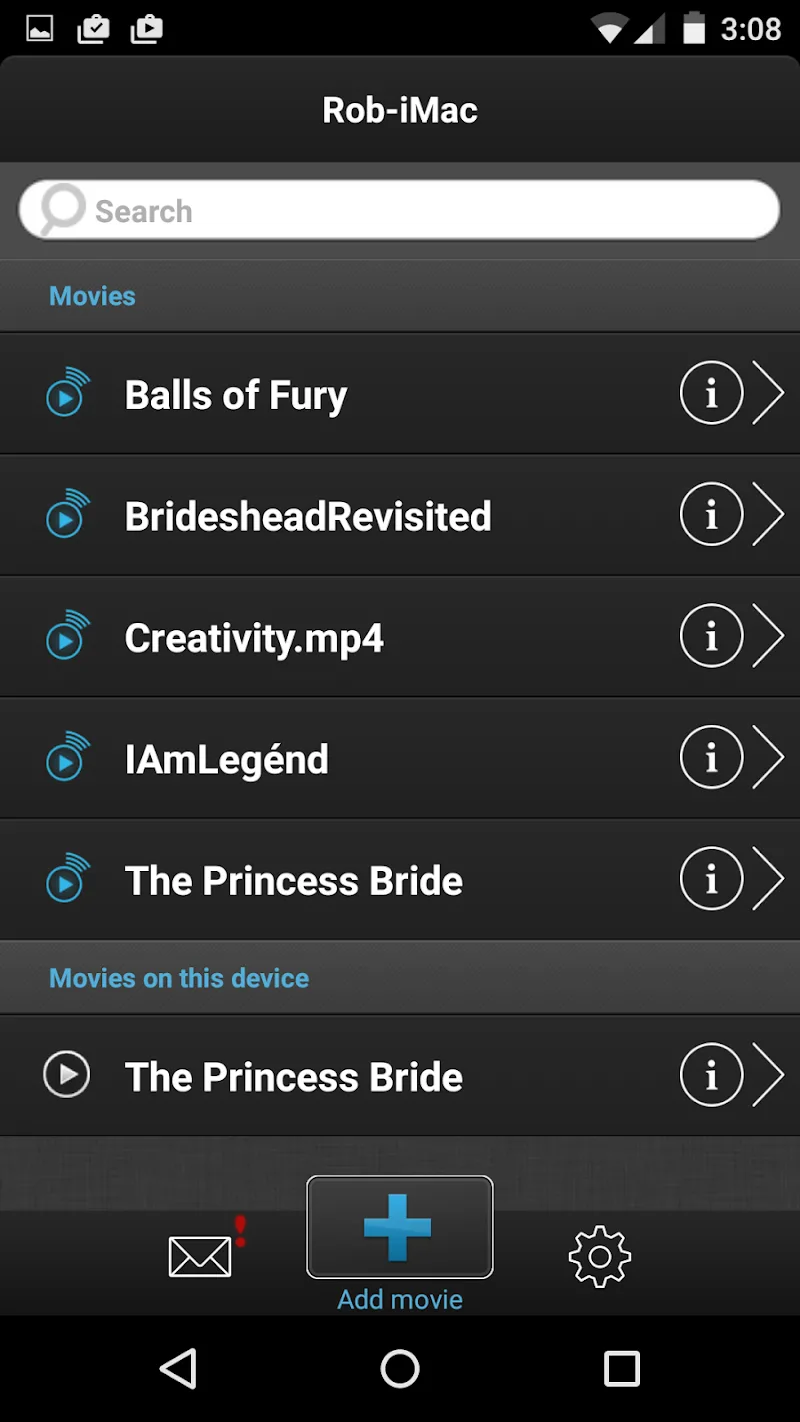Image resolution: width=800 pixels, height=1422 pixels.
Task: Select the Movies on this device header
Action: 178,977
